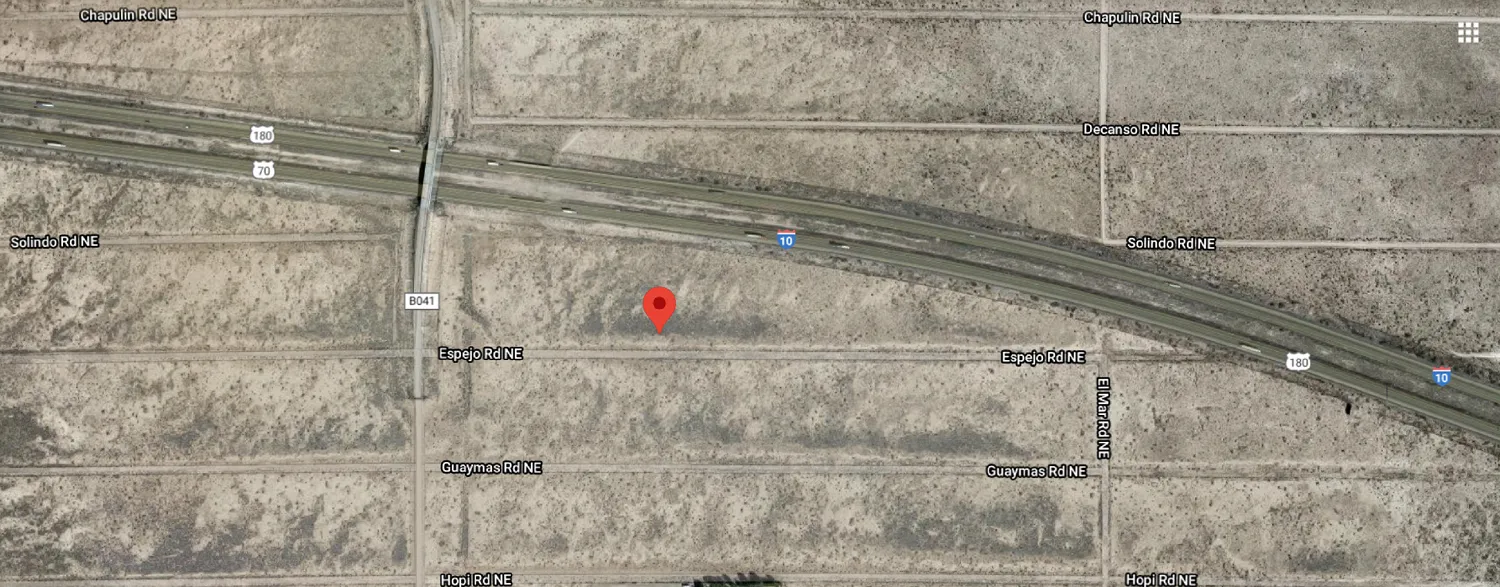The height and width of the screenshot is (587, 1500).
Task: Tap the red location pin marker
Action: [659, 306]
